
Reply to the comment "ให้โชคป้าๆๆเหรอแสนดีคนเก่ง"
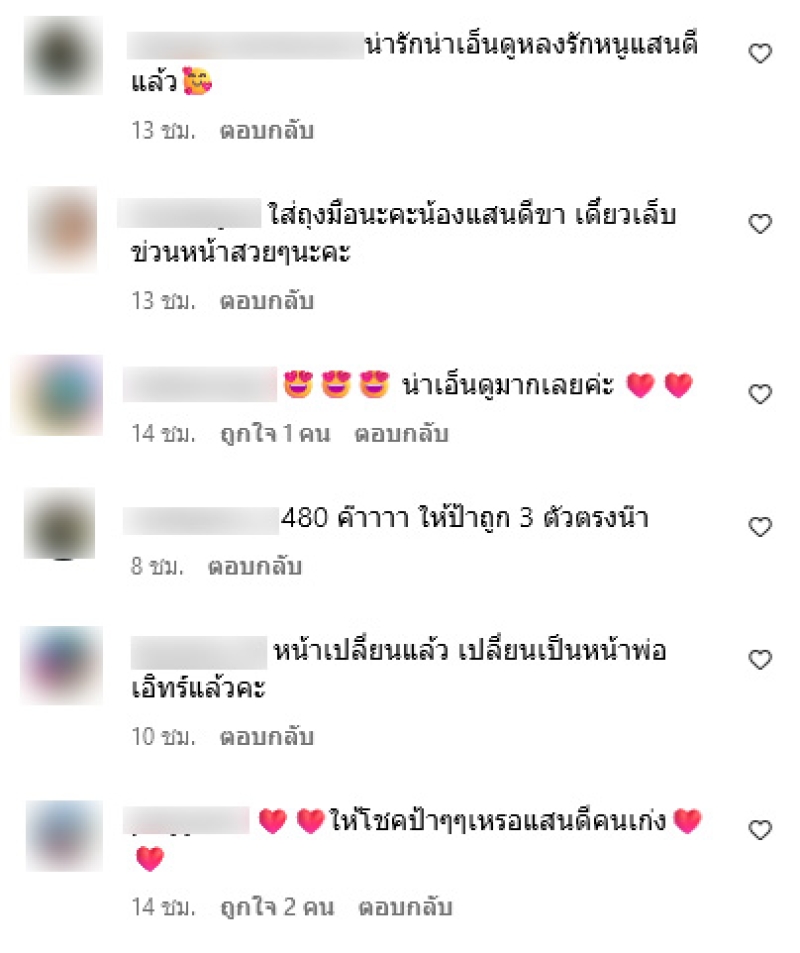point(407,907)
